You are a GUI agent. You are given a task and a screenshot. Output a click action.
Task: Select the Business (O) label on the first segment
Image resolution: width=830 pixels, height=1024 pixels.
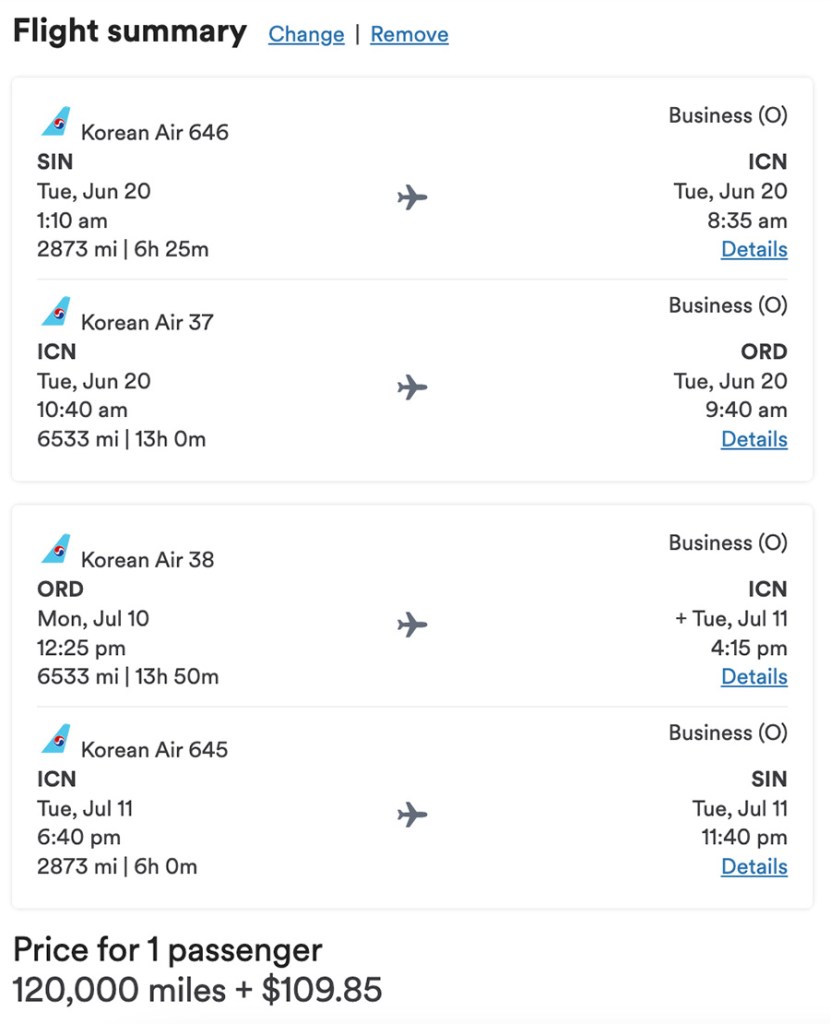coord(728,115)
